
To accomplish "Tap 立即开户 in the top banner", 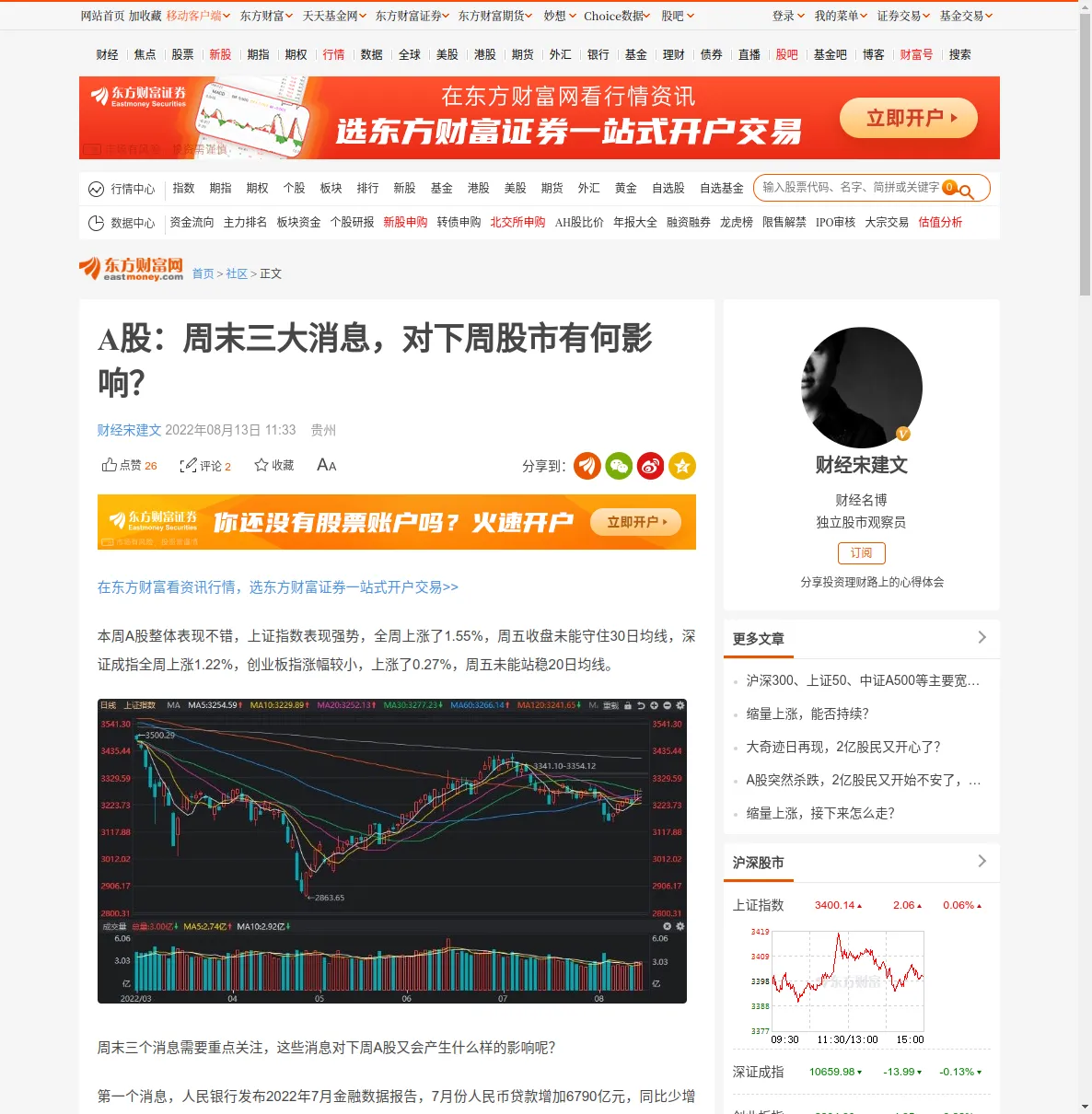I will point(908,118).
